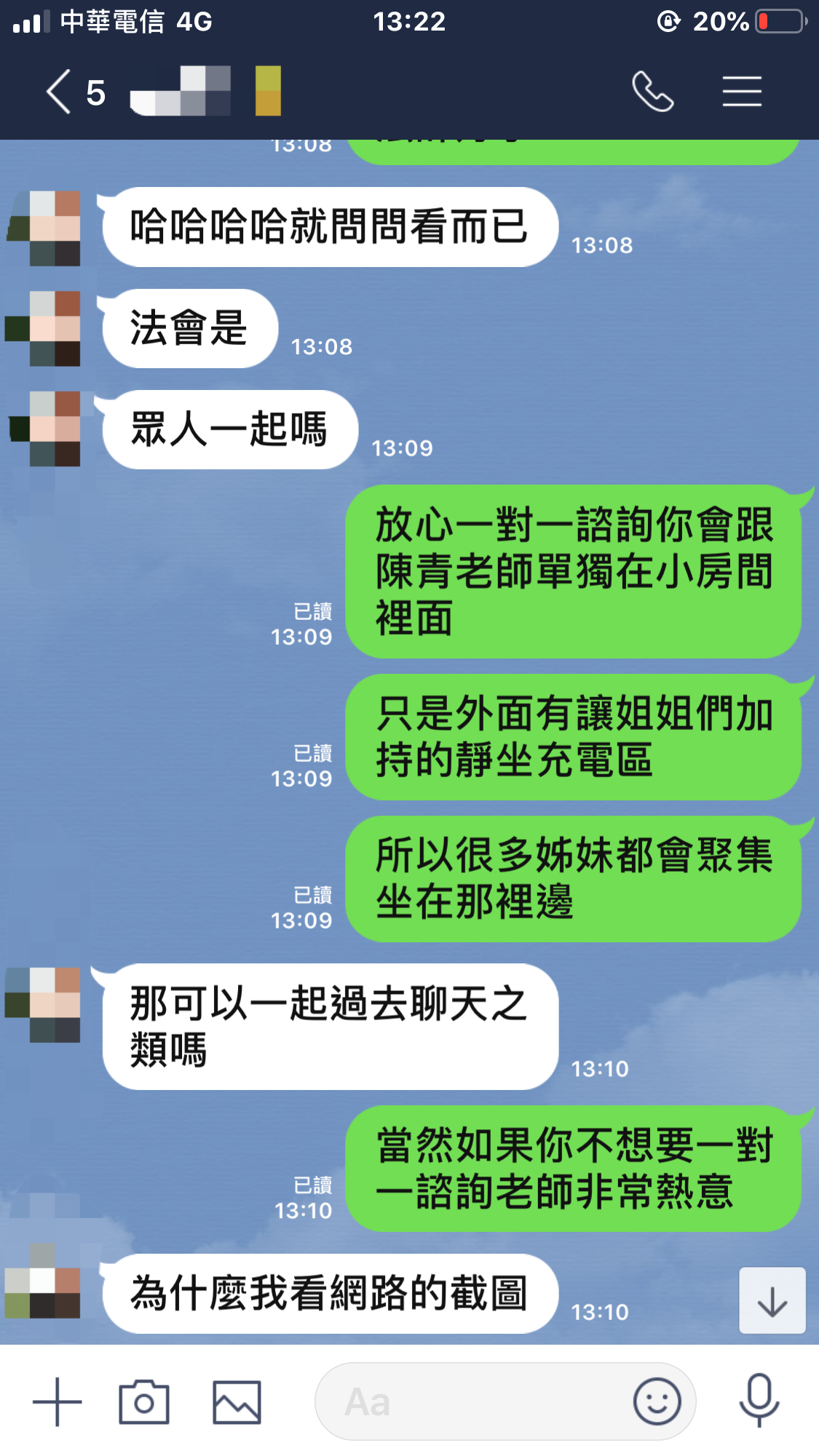The image size is (819, 1456).
Task: Open sender's avatar beside 哈哈哈哈就問問看而已
Action: coord(45,228)
